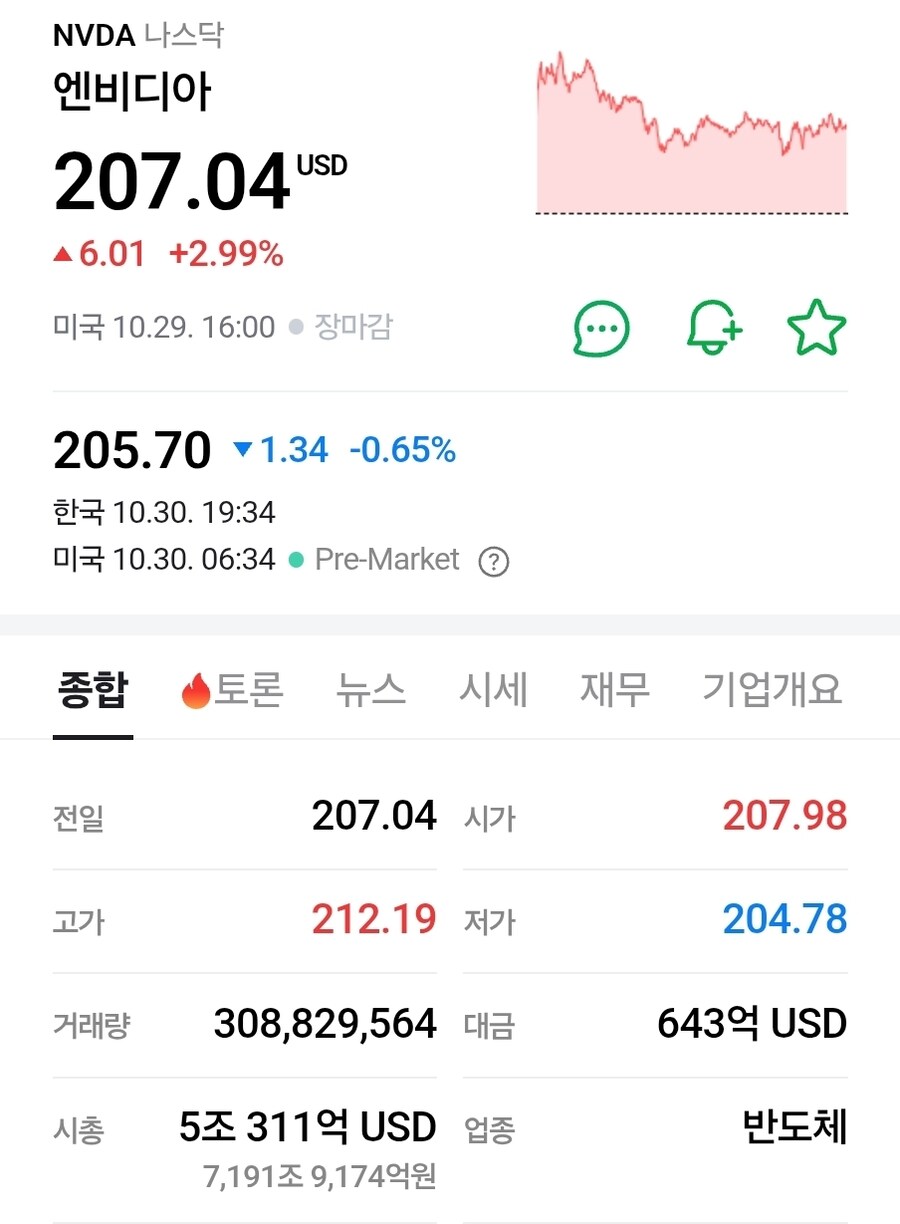Click the fire icon next to 토론
The height and width of the screenshot is (1224, 900).
tap(198, 688)
